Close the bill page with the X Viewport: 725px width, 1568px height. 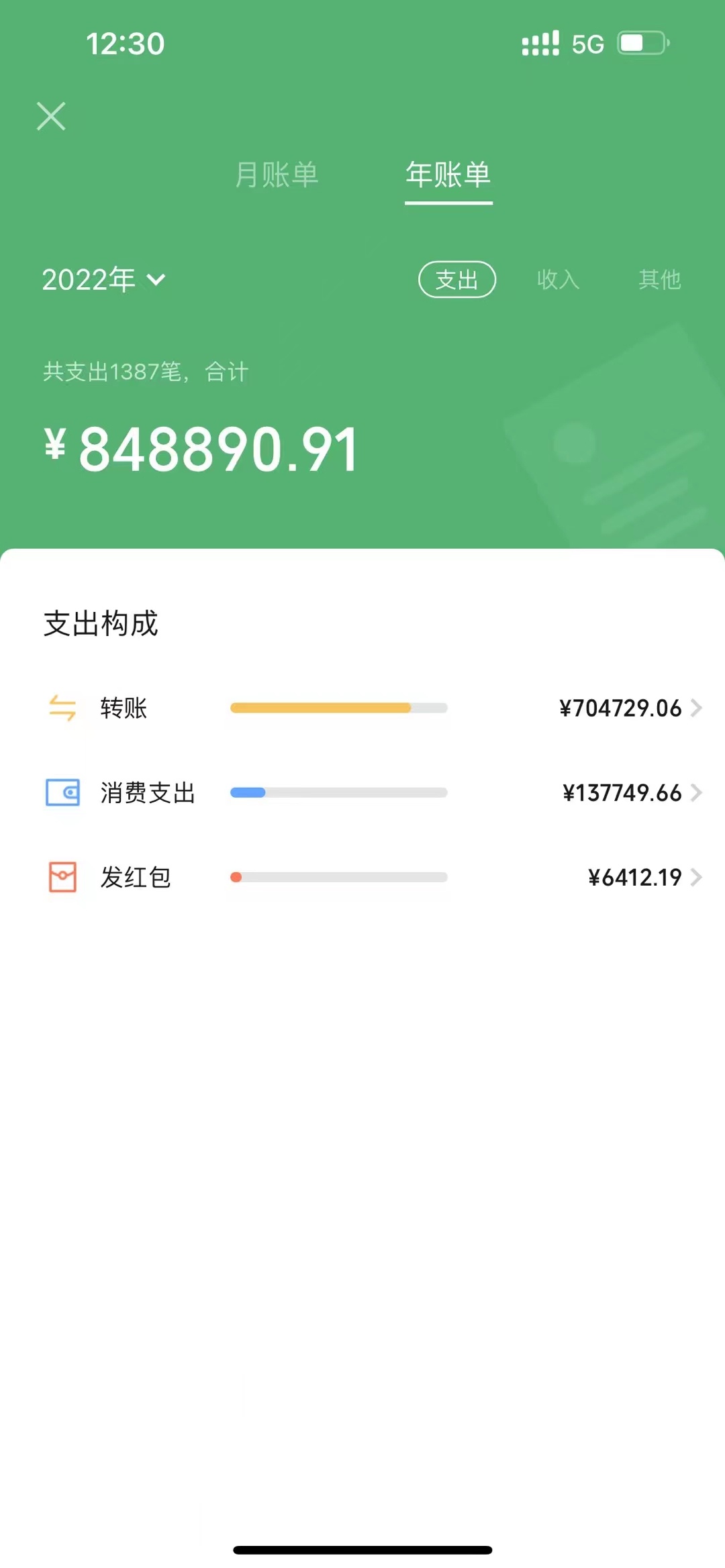click(51, 116)
